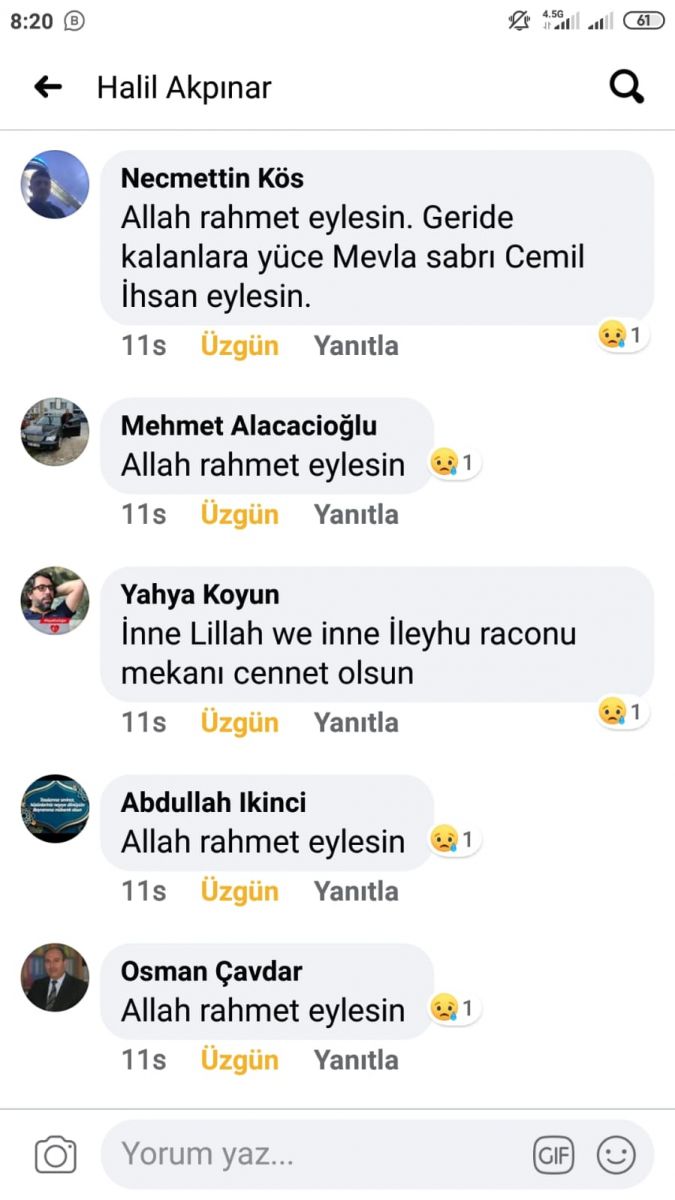Open Necmettin Kös's profile picture
Image resolution: width=675 pixels, height=1200 pixels.
pos(55,185)
